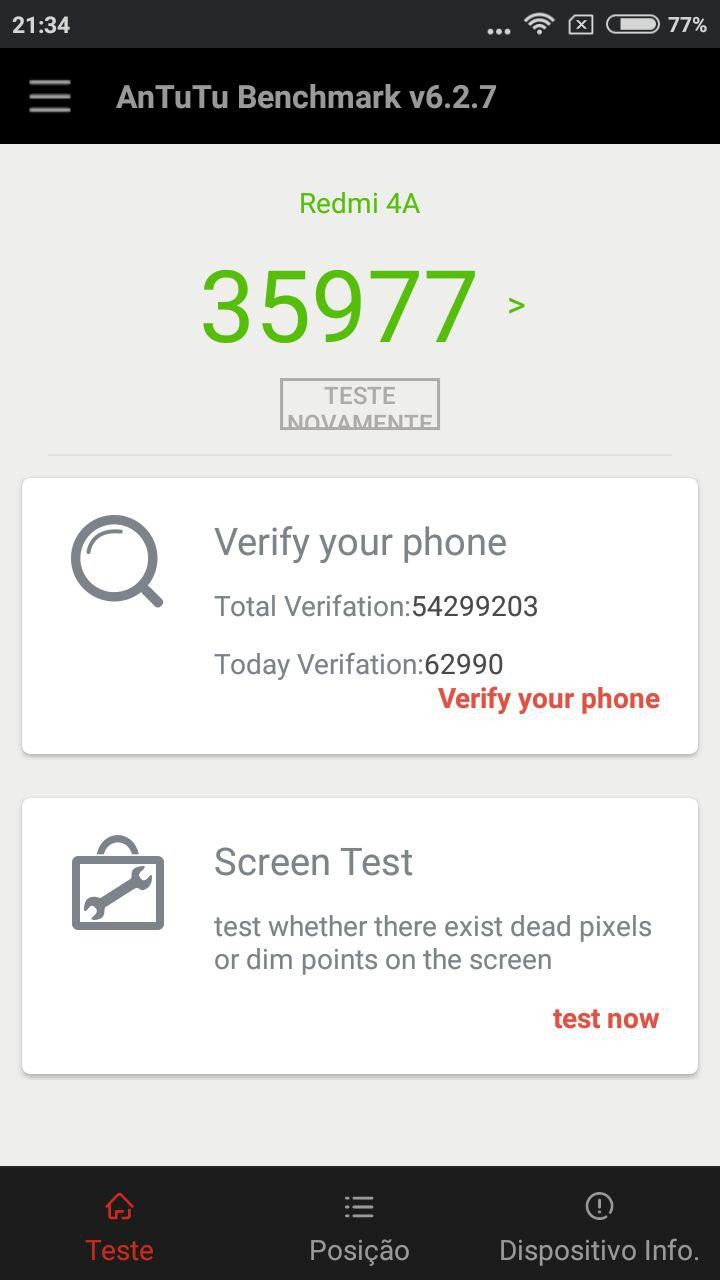Open the Dispositivo Info. tab
This screenshot has width=720, height=1280.
(x=599, y=1227)
